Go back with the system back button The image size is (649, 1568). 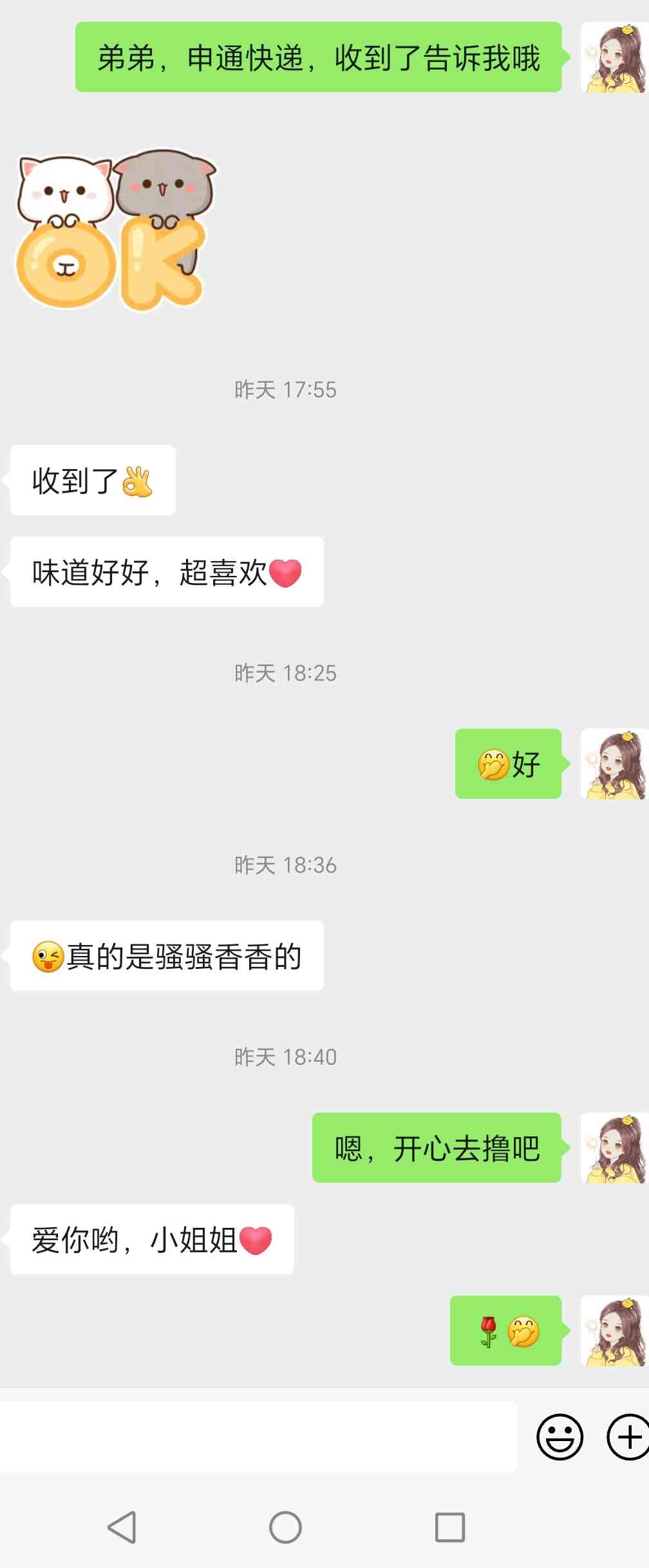tap(122, 1527)
